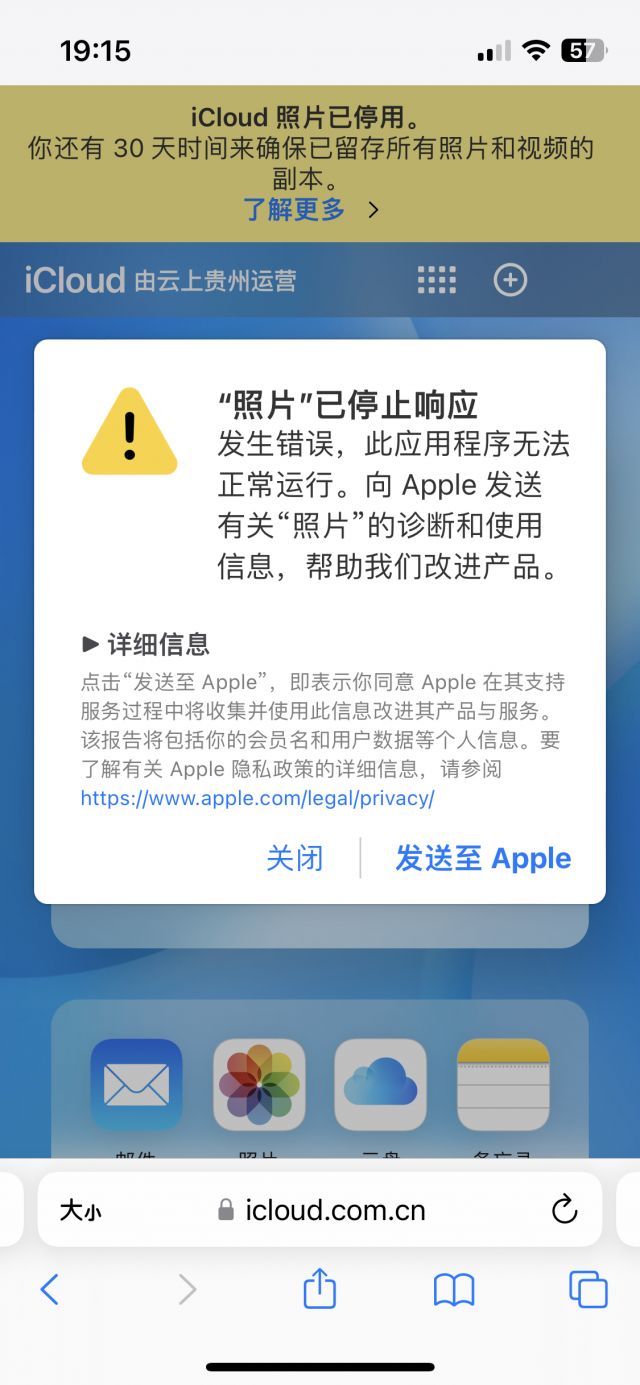Open the iCloud apps grid menu
Image resolution: width=640 pixels, height=1385 pixels.
point(436,280)
